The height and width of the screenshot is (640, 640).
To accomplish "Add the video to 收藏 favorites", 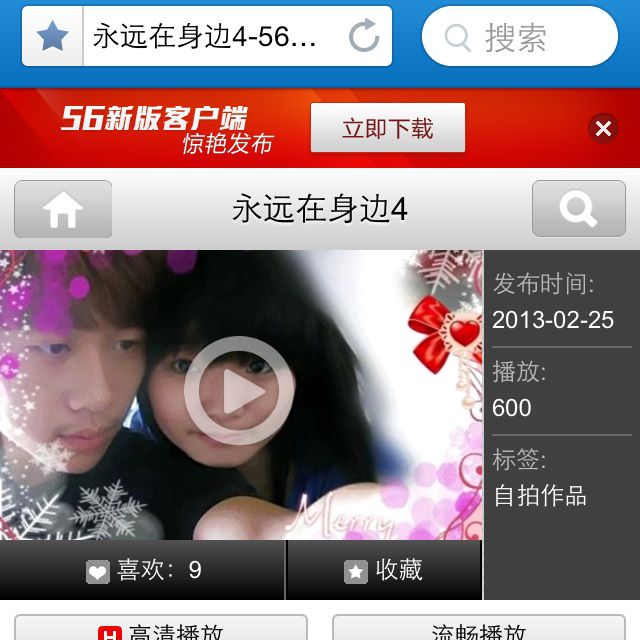I will (x=384, y=570).
